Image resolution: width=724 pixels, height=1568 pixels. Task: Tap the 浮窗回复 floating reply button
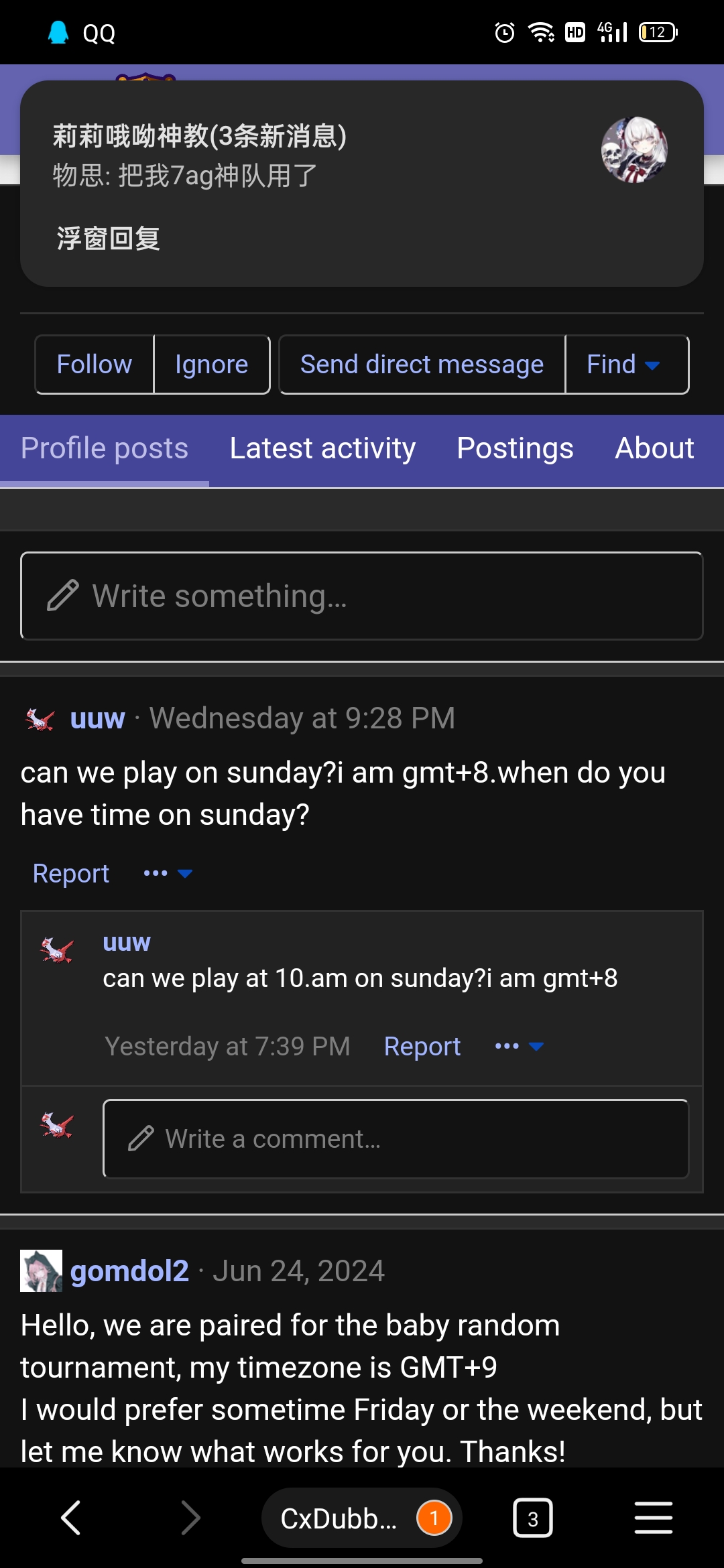coord(108,239)
